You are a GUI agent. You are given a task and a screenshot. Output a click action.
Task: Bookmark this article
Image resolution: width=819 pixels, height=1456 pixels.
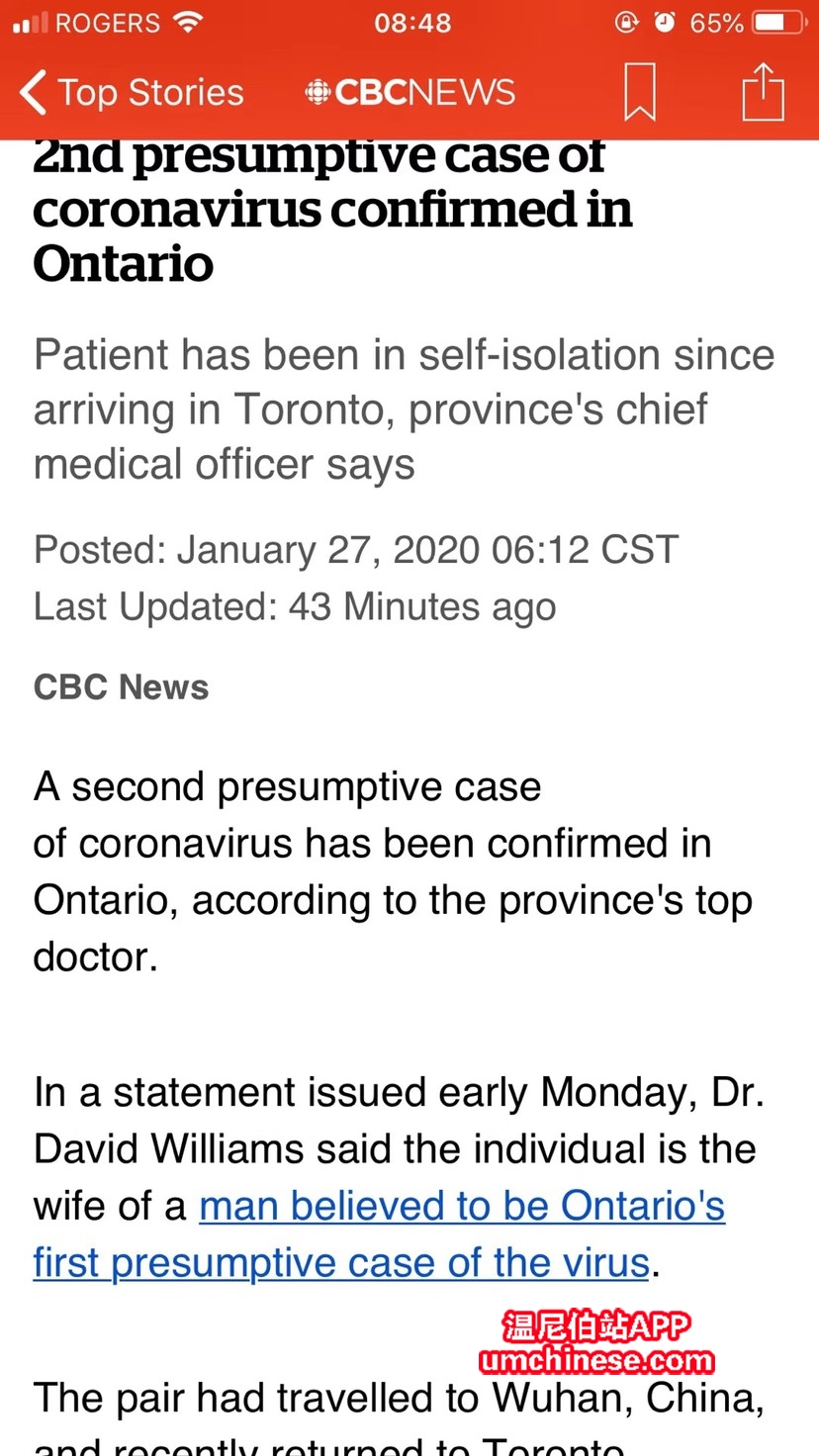click(640, 92)
